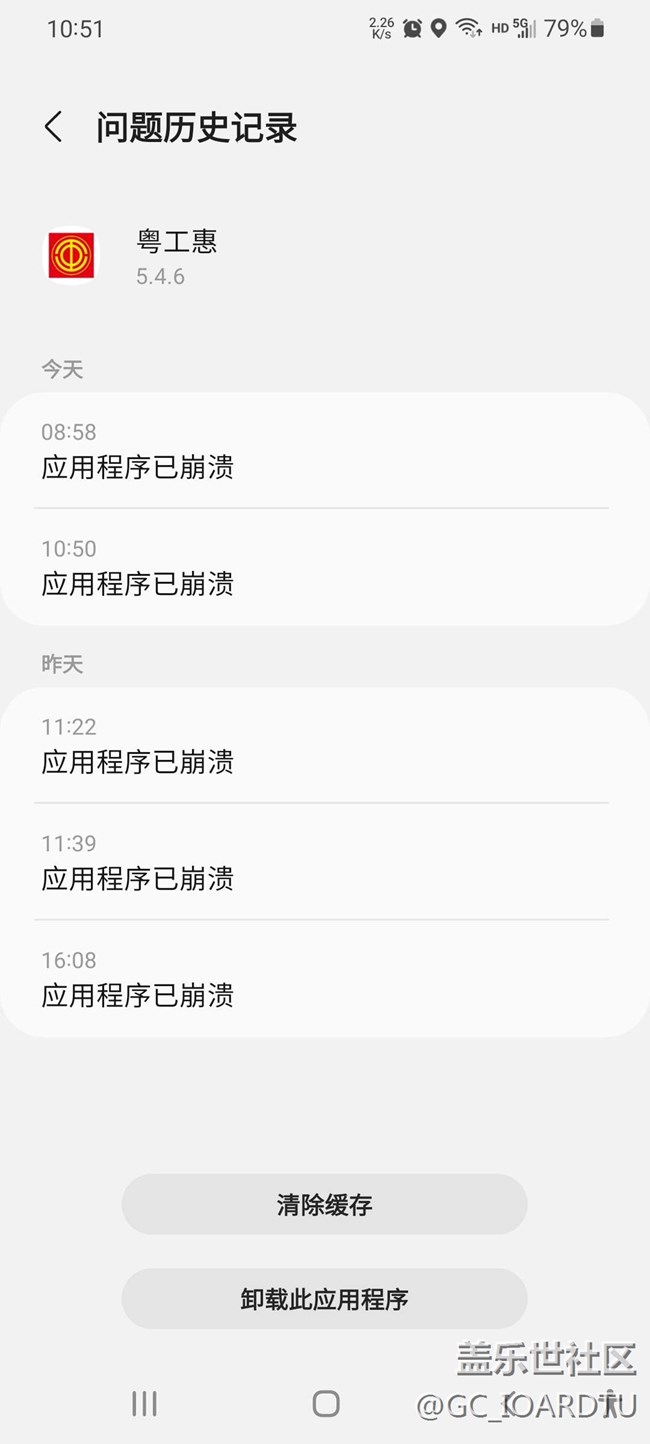
Task: Tap 卸载此应用程序 button
Action: coord(324,1299)
